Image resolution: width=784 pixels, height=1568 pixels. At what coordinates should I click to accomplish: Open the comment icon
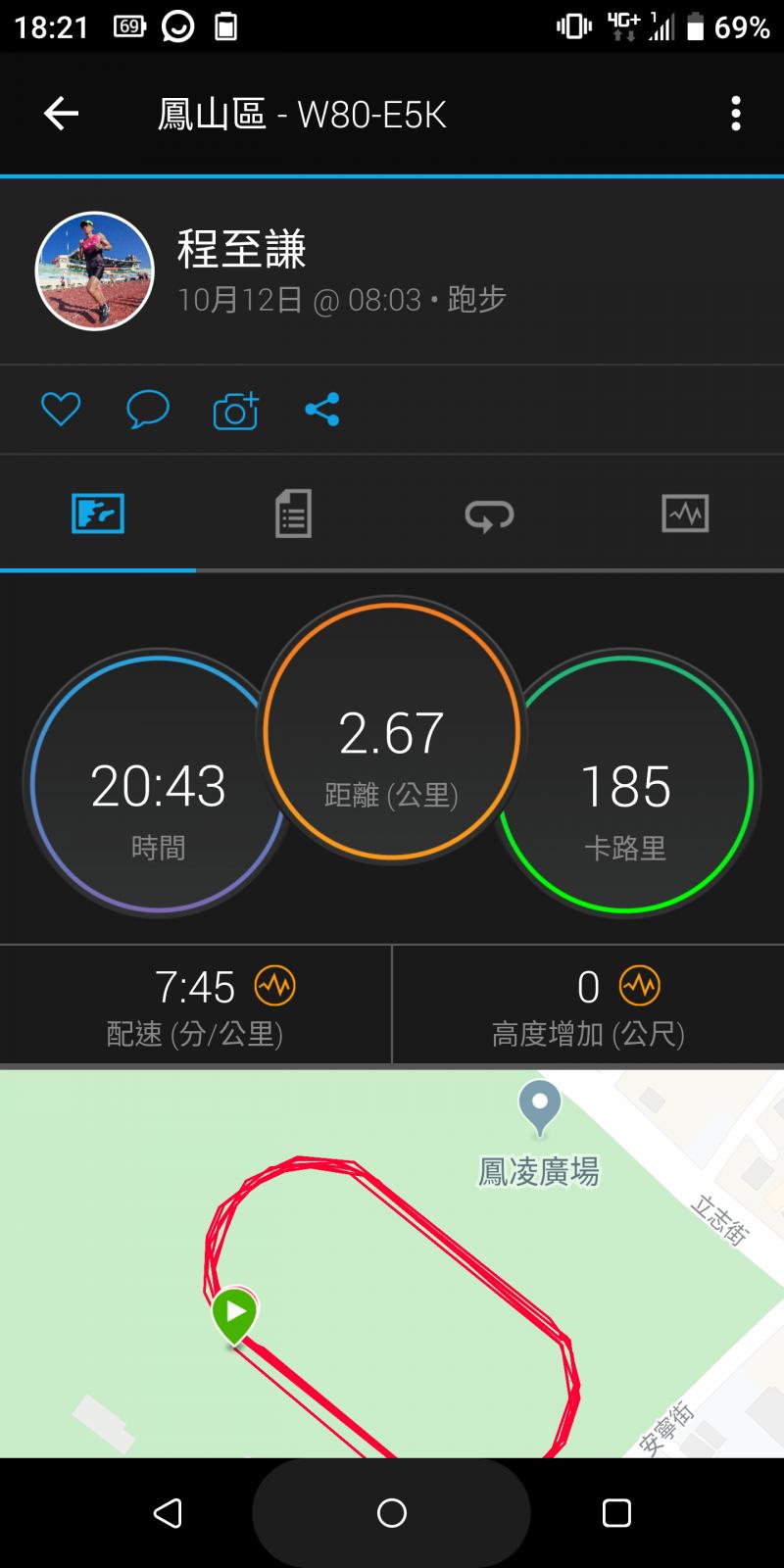point(148,409)
